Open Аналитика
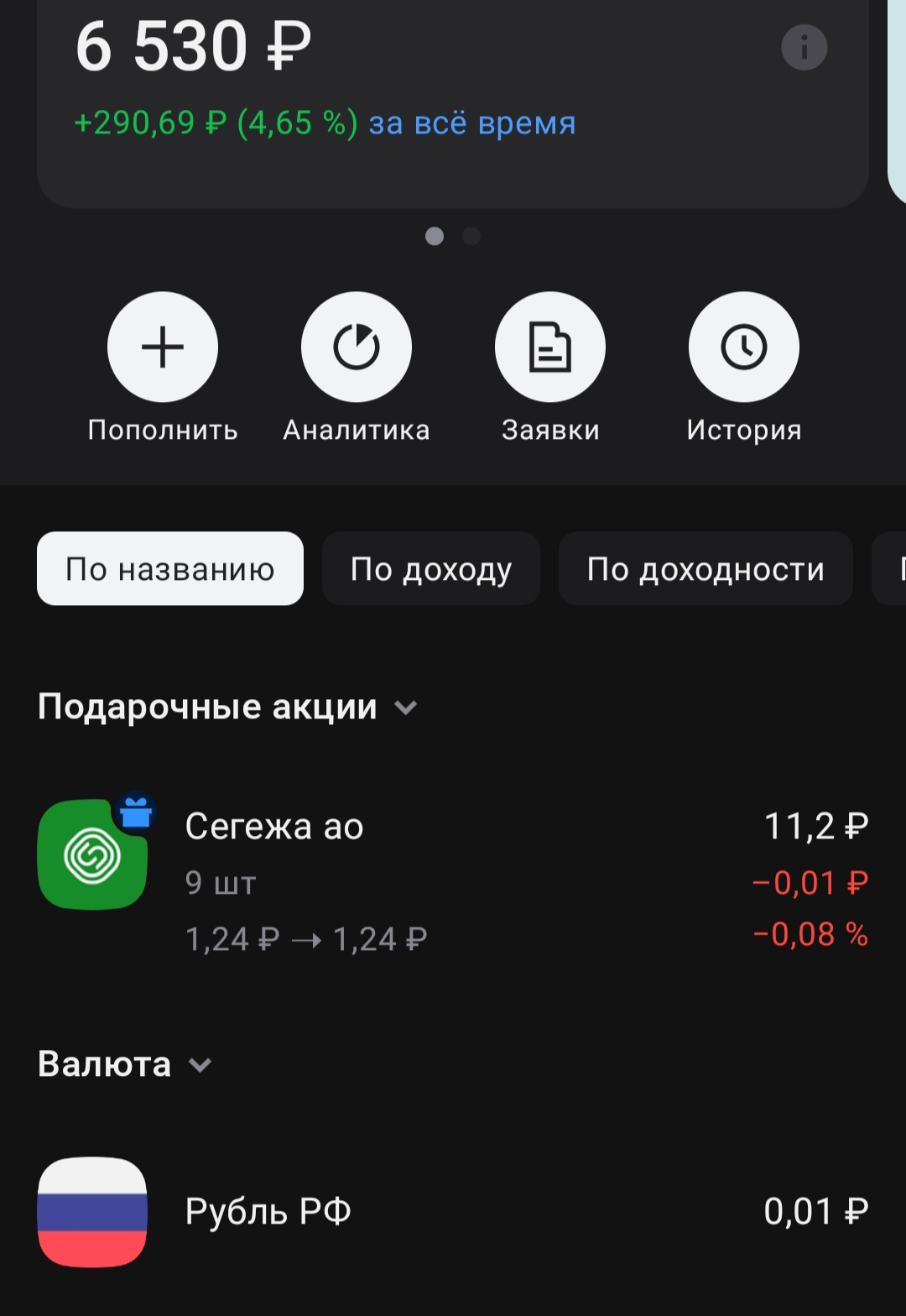 click(x=356, y=347)
